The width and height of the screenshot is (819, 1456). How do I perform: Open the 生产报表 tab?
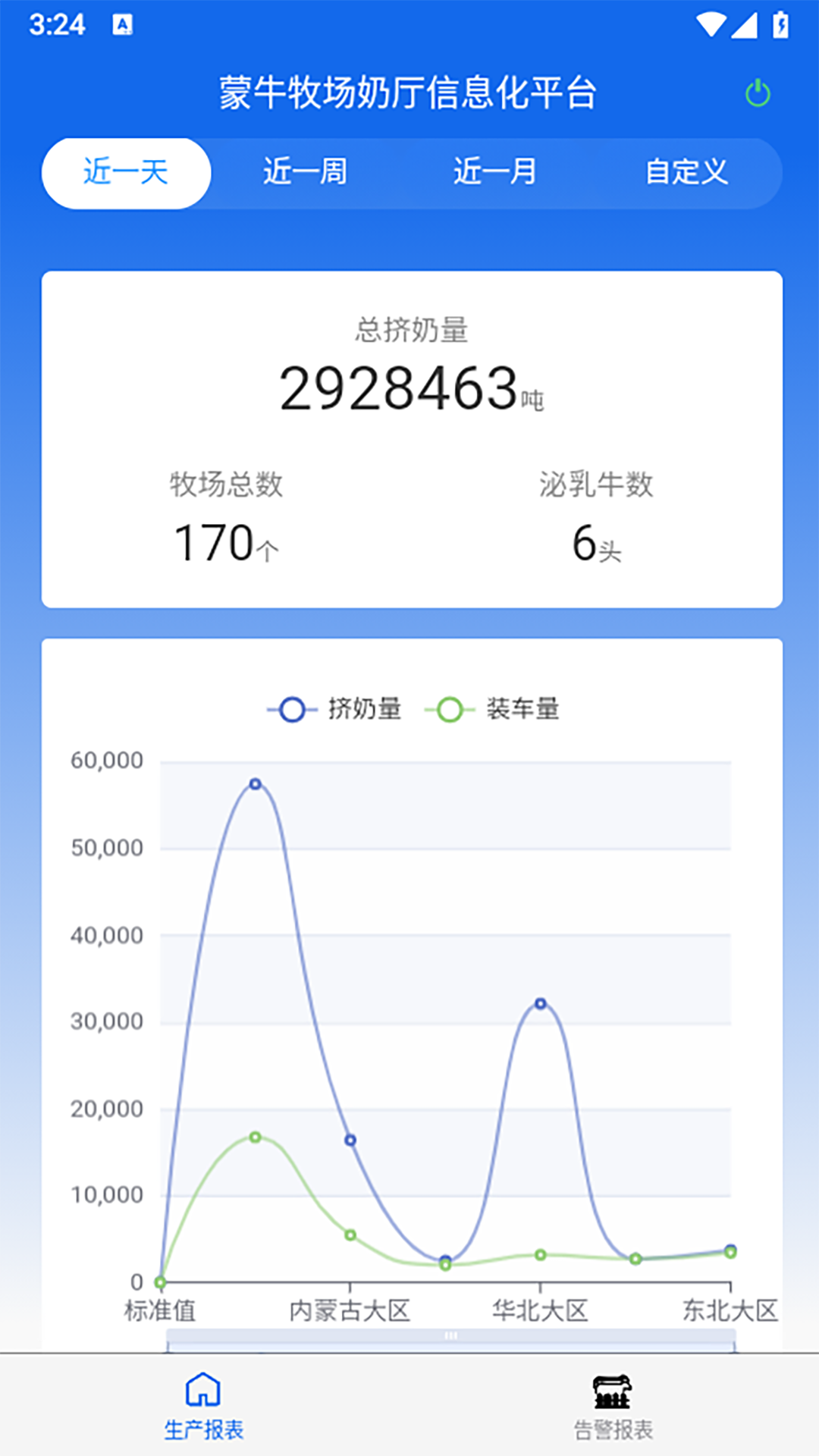203,1407
